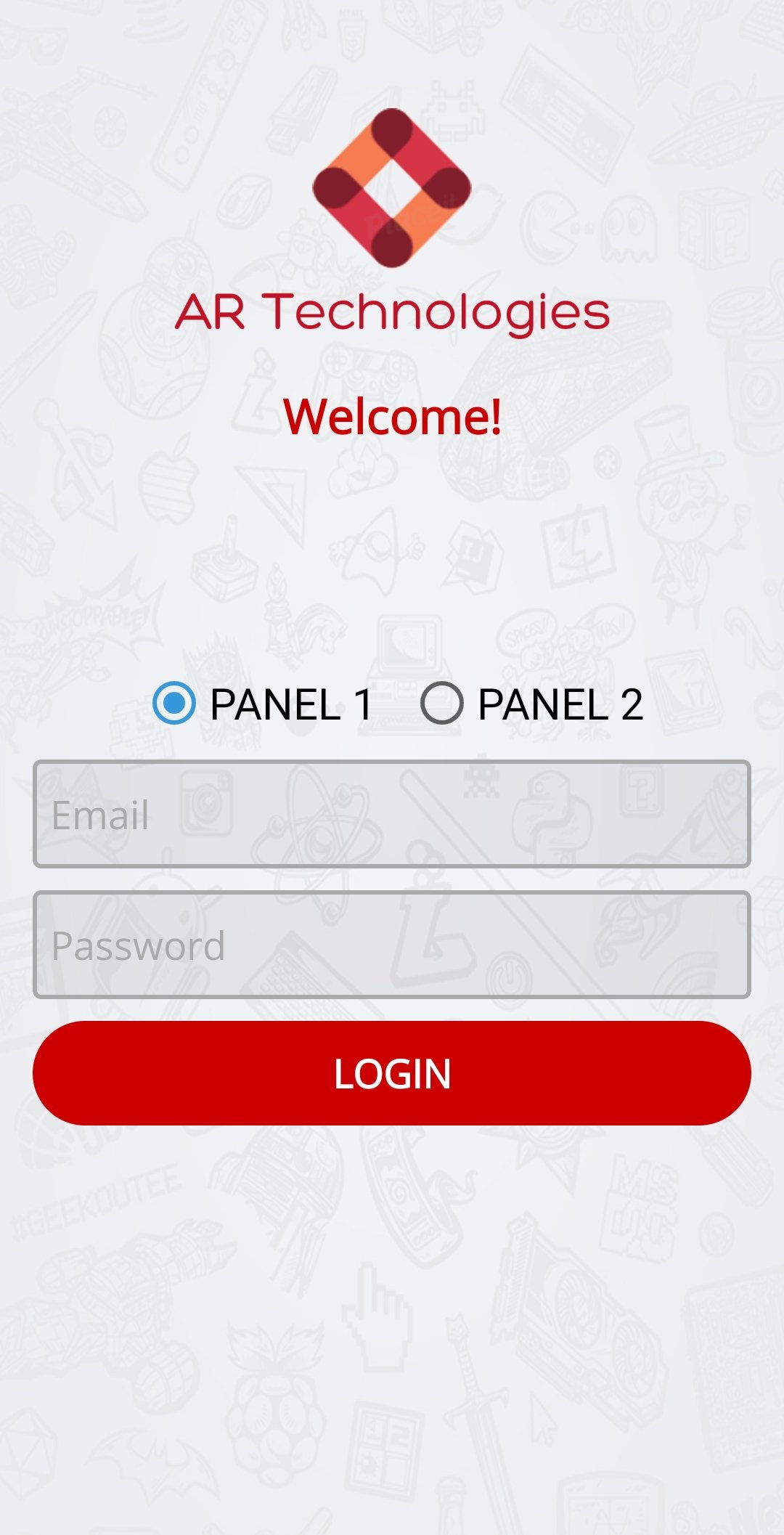Hit the red LOGIN button
The width and height of the screenshot is (784, 1535).
tap(392, 1073)
